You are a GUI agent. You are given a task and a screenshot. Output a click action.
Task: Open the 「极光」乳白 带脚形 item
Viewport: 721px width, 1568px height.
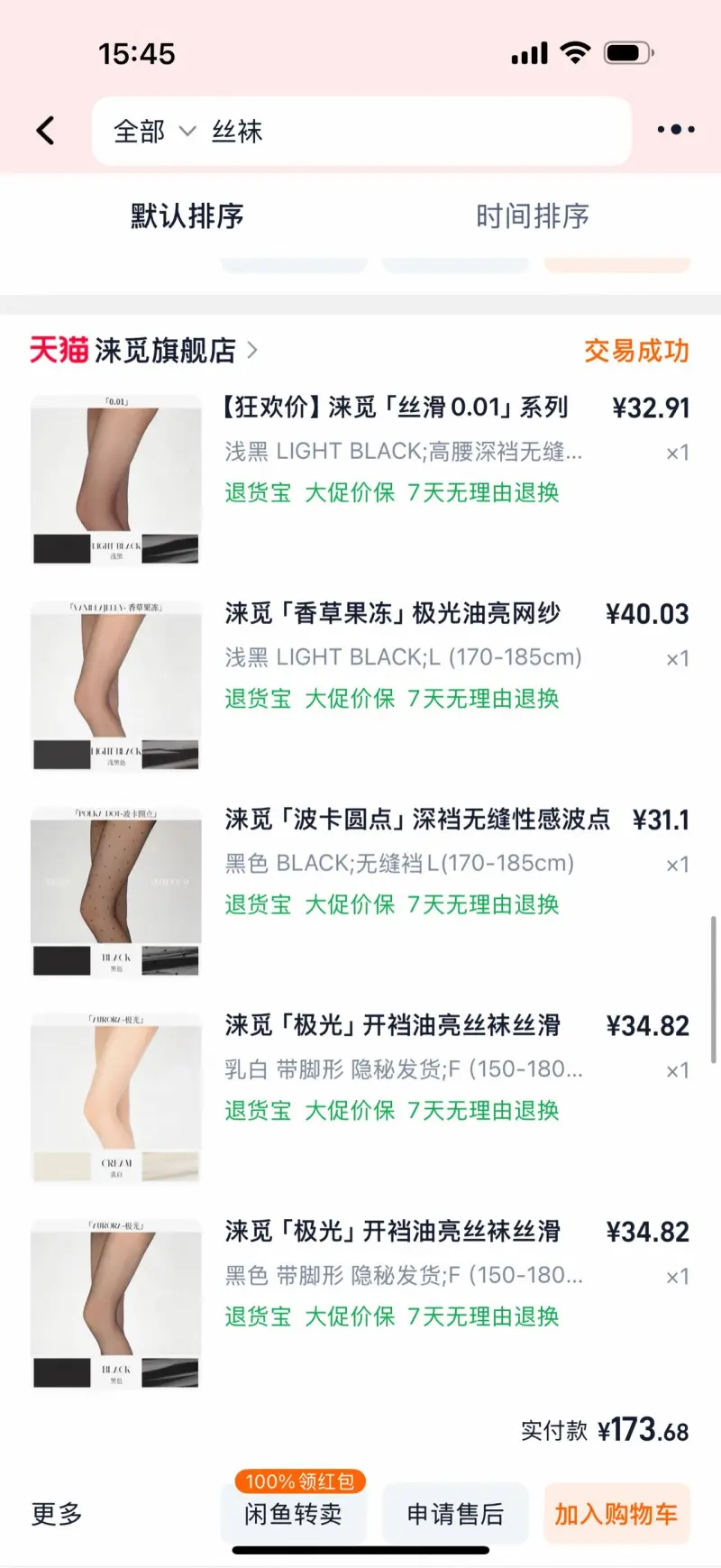tap(393, 1026)
